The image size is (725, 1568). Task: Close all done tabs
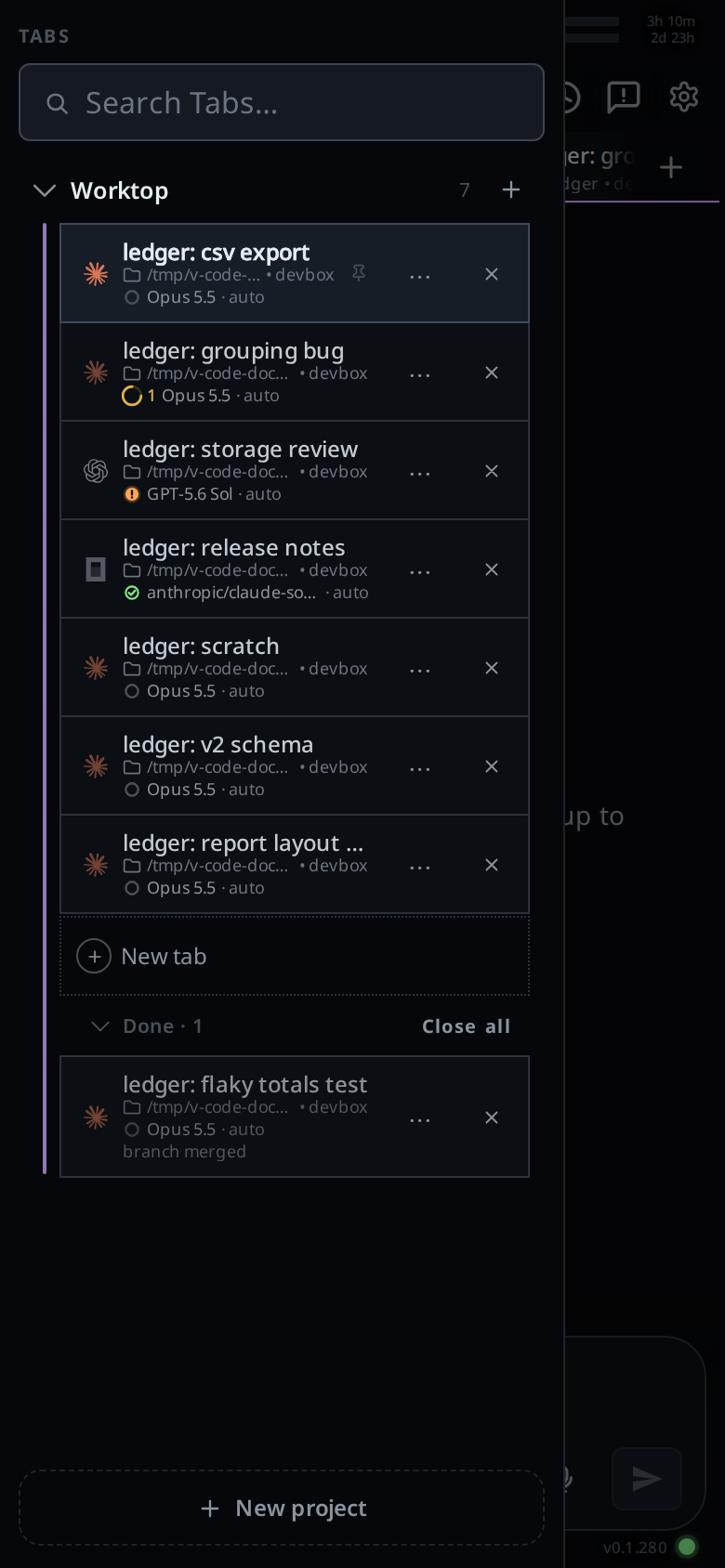click(x=466, y=1026)
